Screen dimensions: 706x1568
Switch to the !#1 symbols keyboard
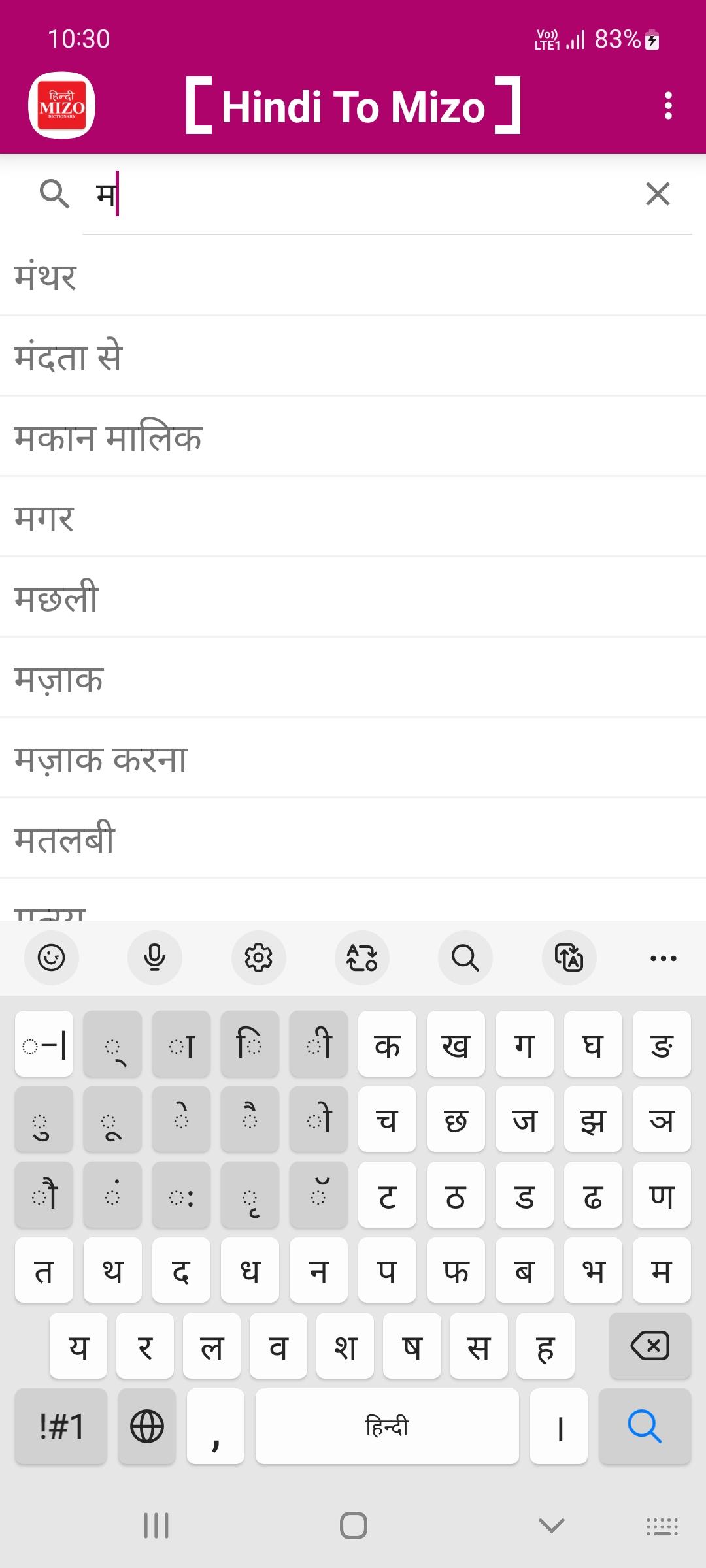(61, 1426)
